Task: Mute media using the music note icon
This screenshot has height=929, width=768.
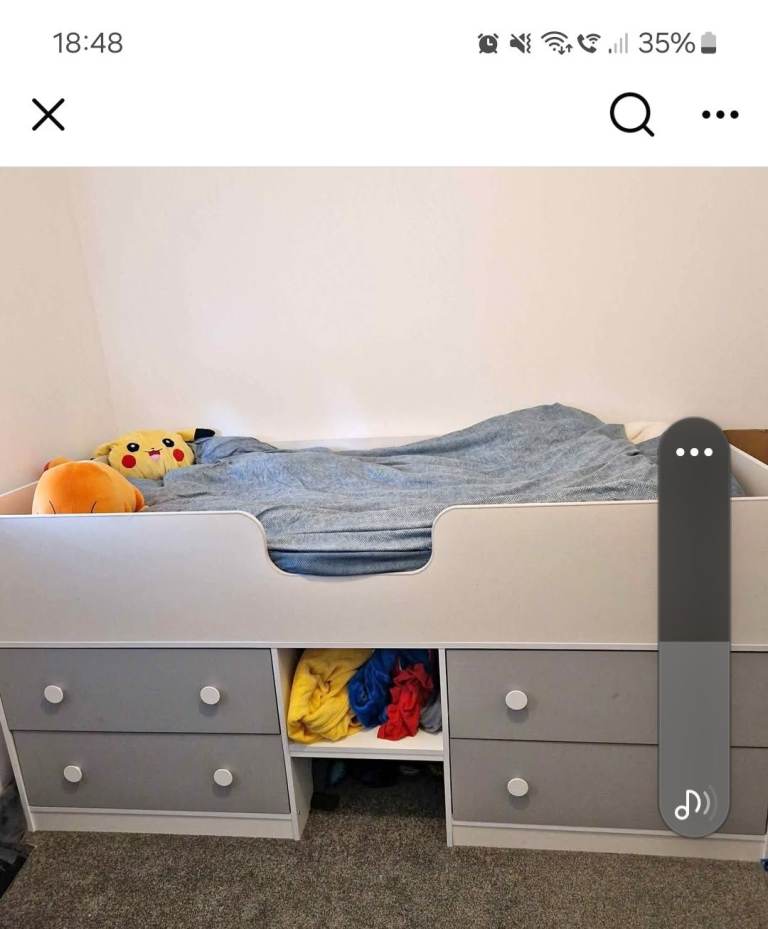Action: point(694,803)
